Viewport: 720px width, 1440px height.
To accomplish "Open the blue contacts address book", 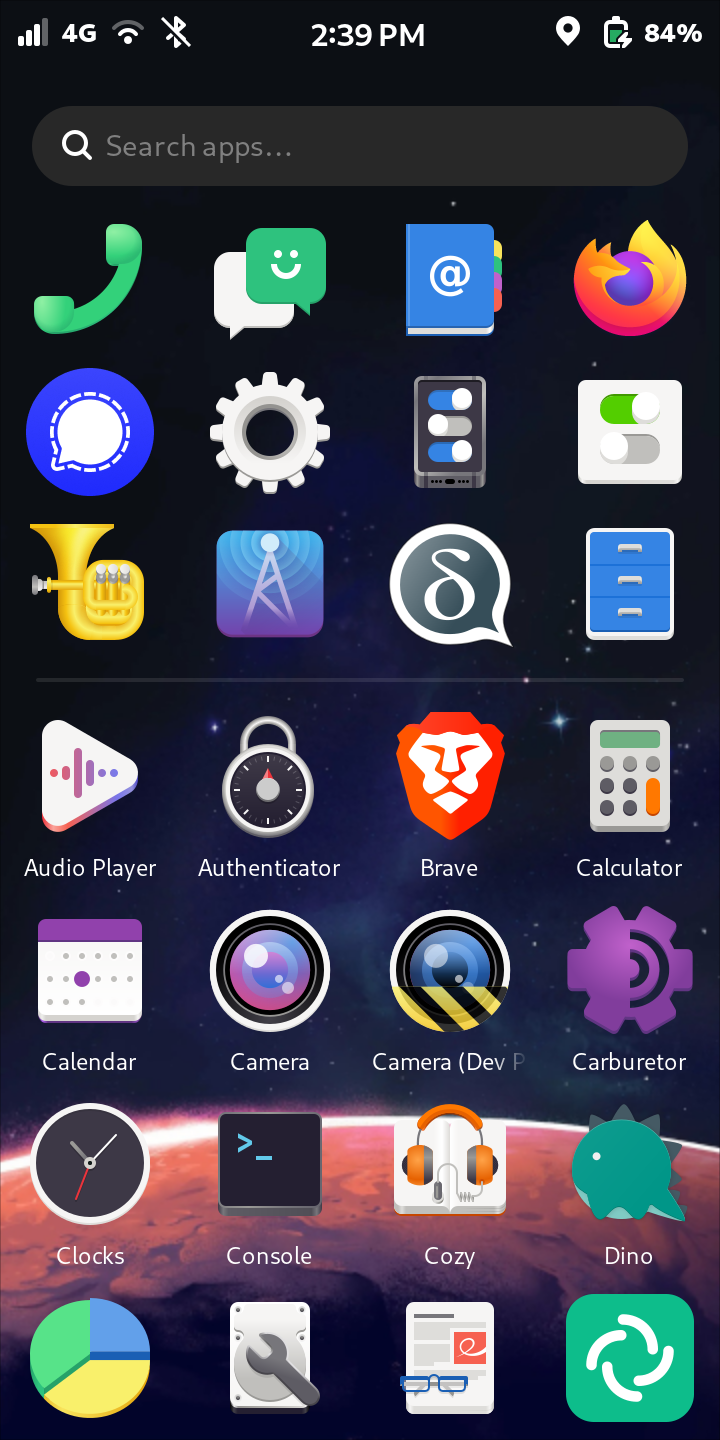I will pos(450,280).
